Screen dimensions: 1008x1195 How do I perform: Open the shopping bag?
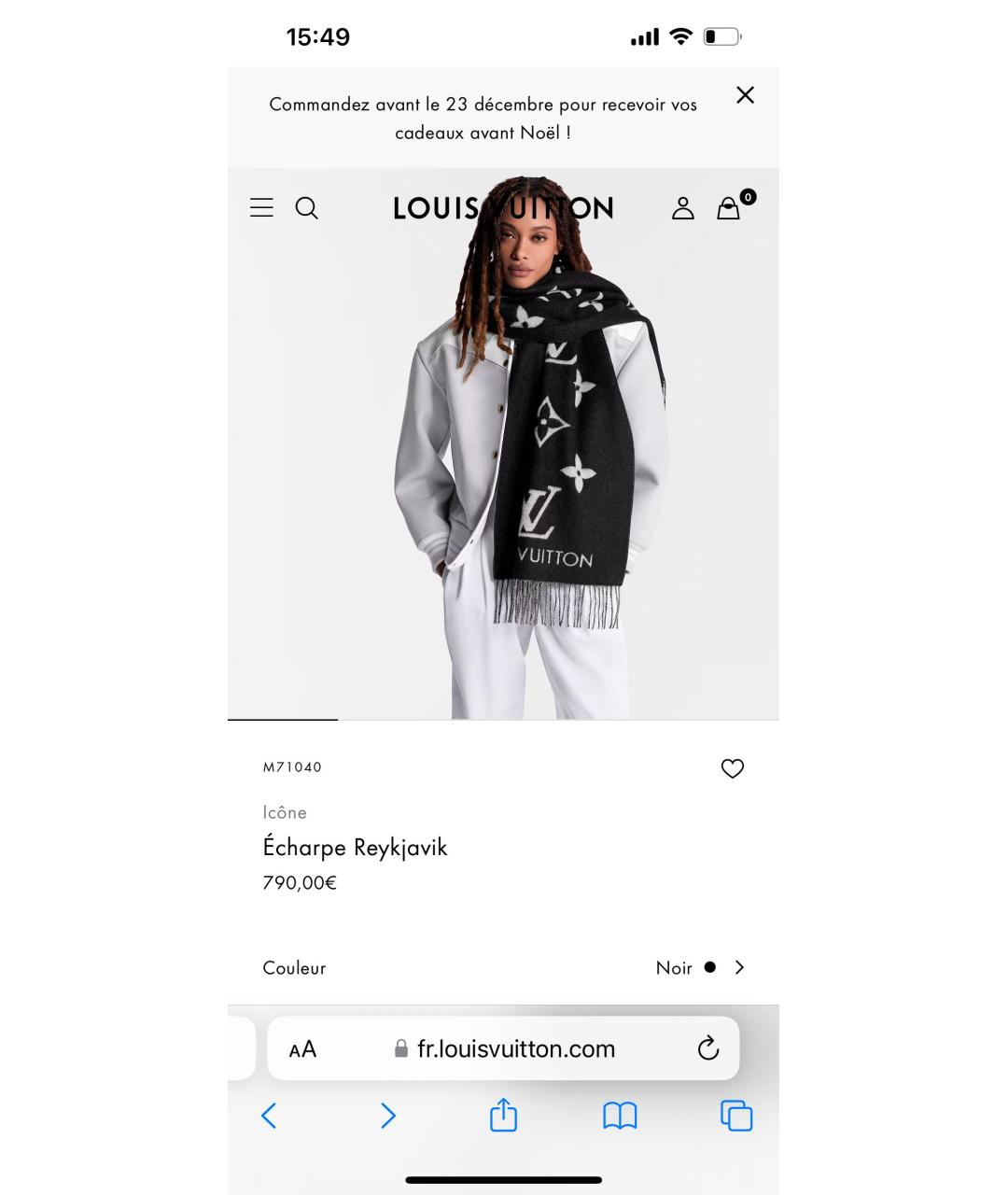[x=729, y=208]
